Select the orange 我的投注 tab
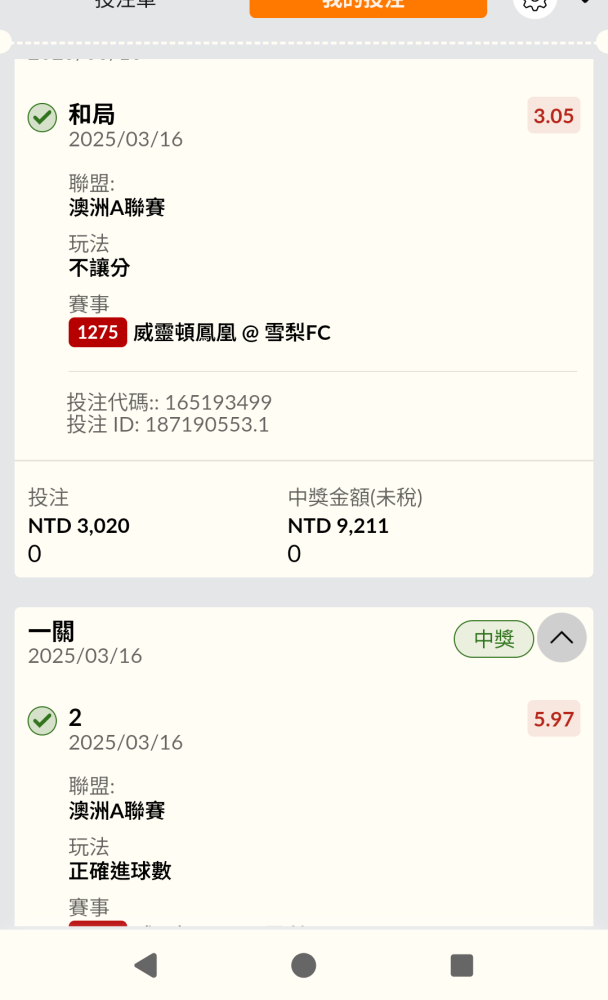This screenshot has width=608, height=1000. (x=368, y=5)
